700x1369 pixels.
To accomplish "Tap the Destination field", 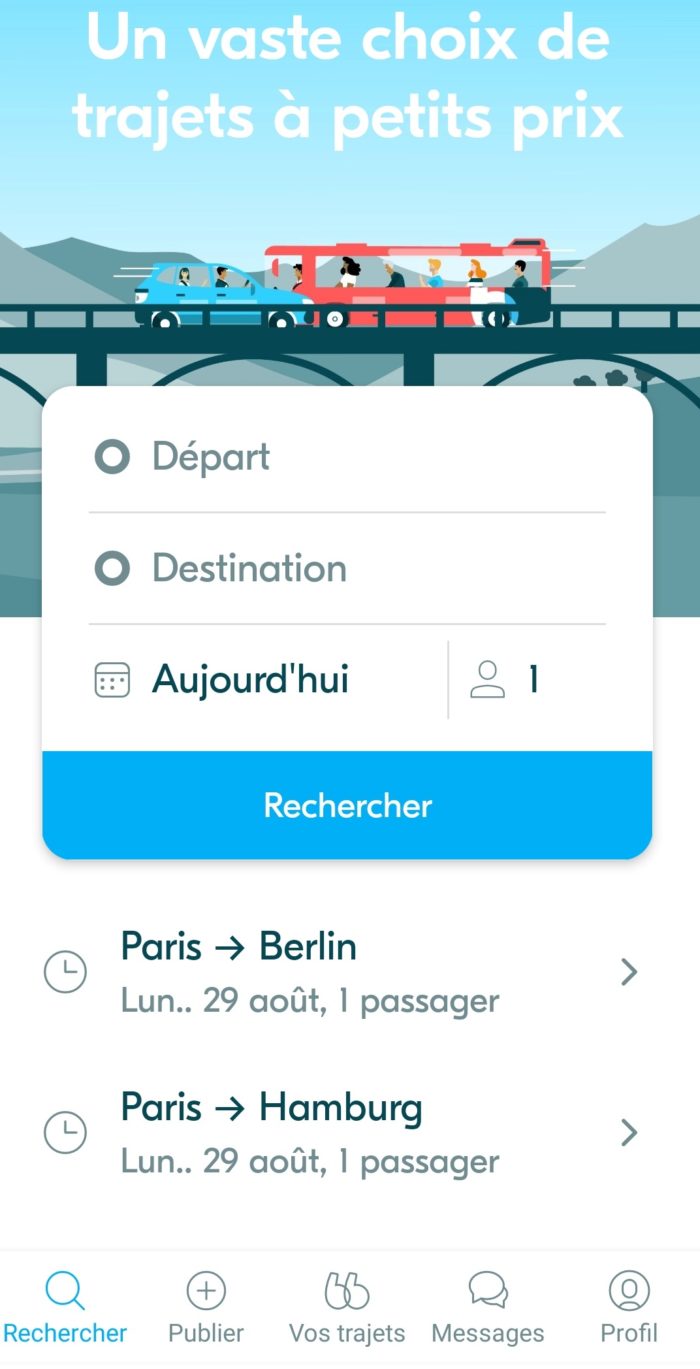I will click(x=346, y=569).
